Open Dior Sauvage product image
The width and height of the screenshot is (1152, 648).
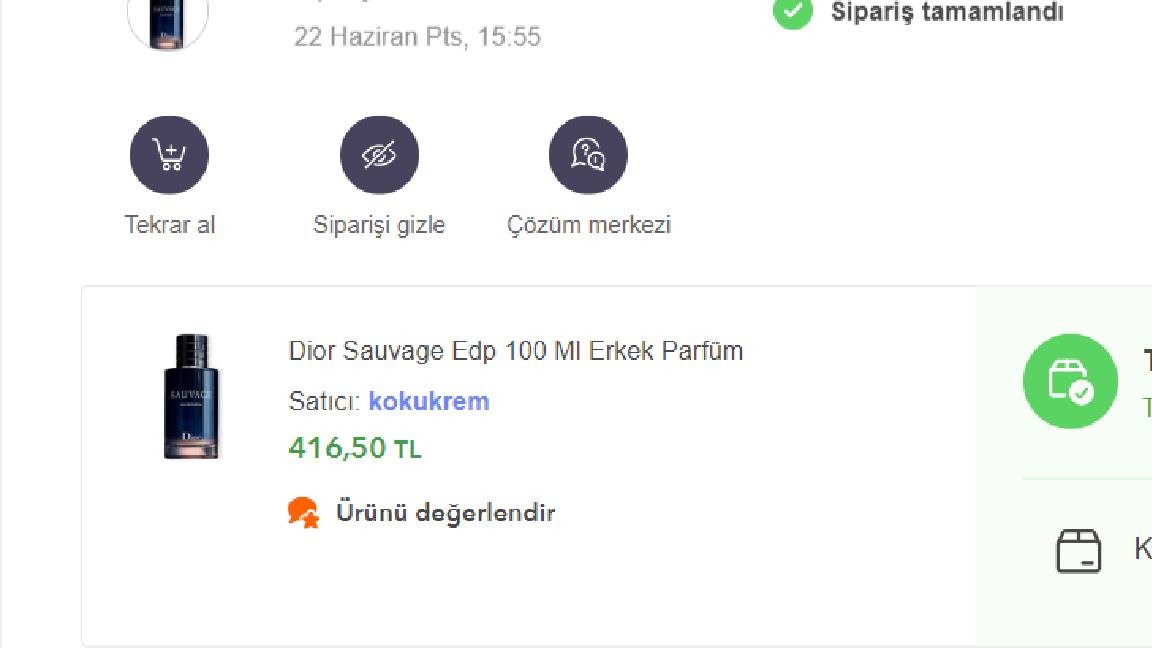coord(191,397)
